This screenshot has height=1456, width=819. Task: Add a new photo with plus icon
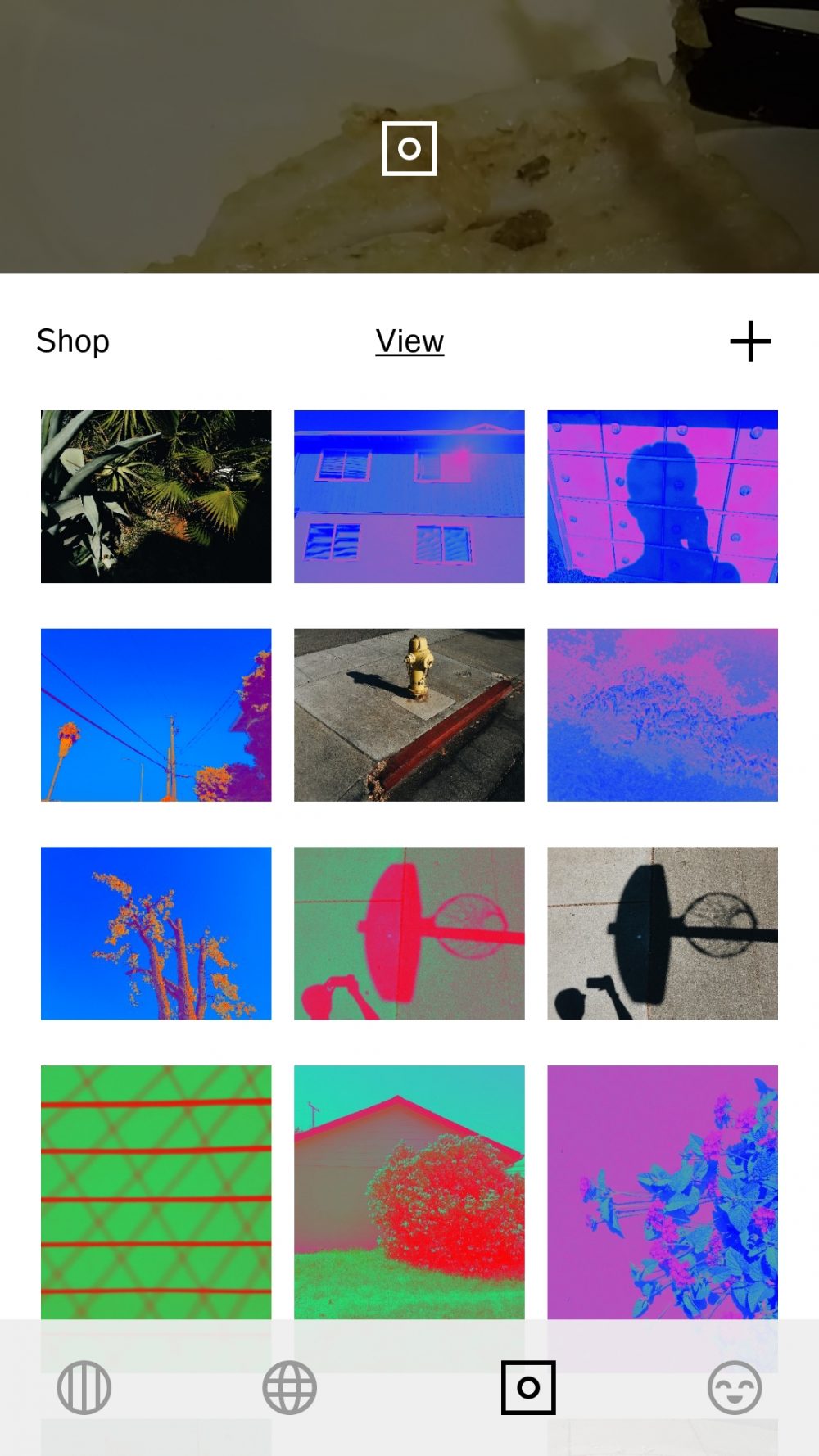[x=750, y=341]
